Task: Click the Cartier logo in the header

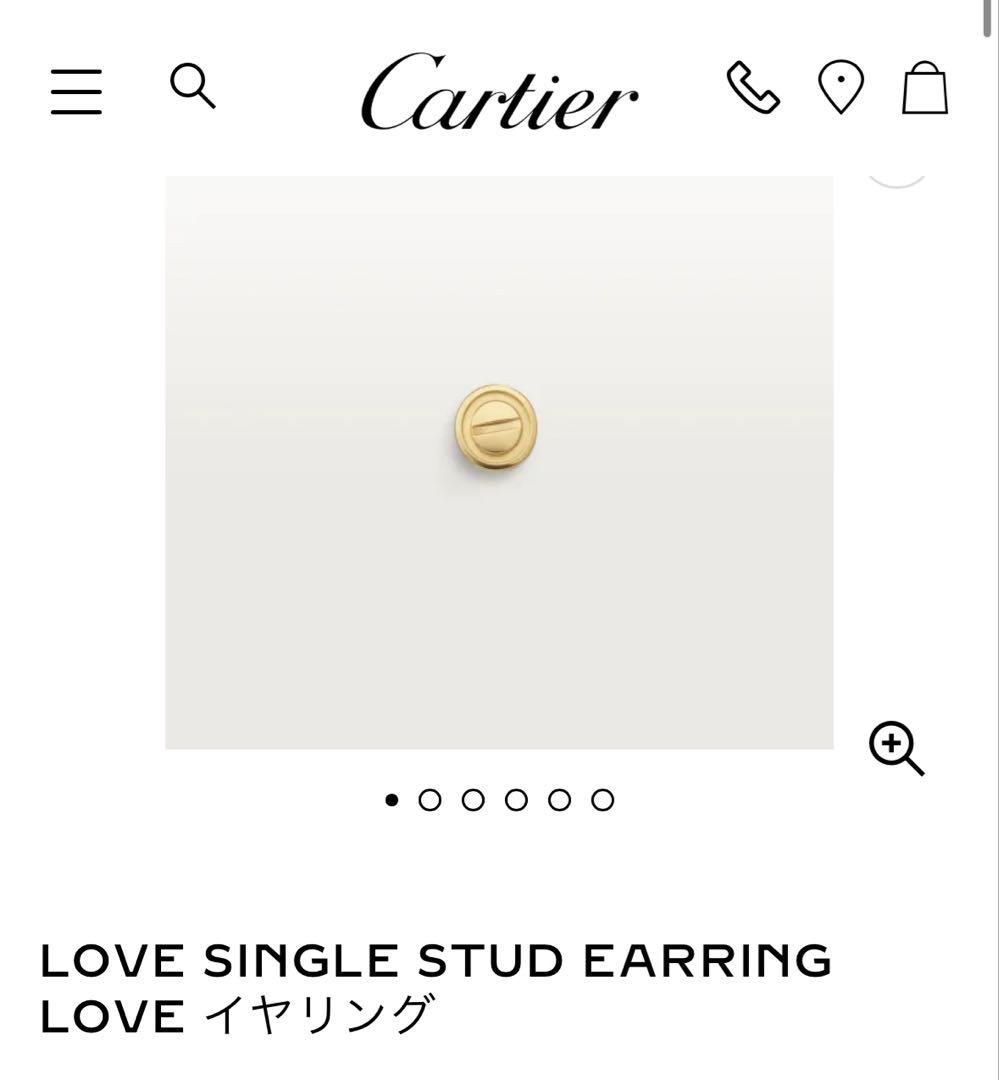Action: pyautogui.click(x=497, y=95)
